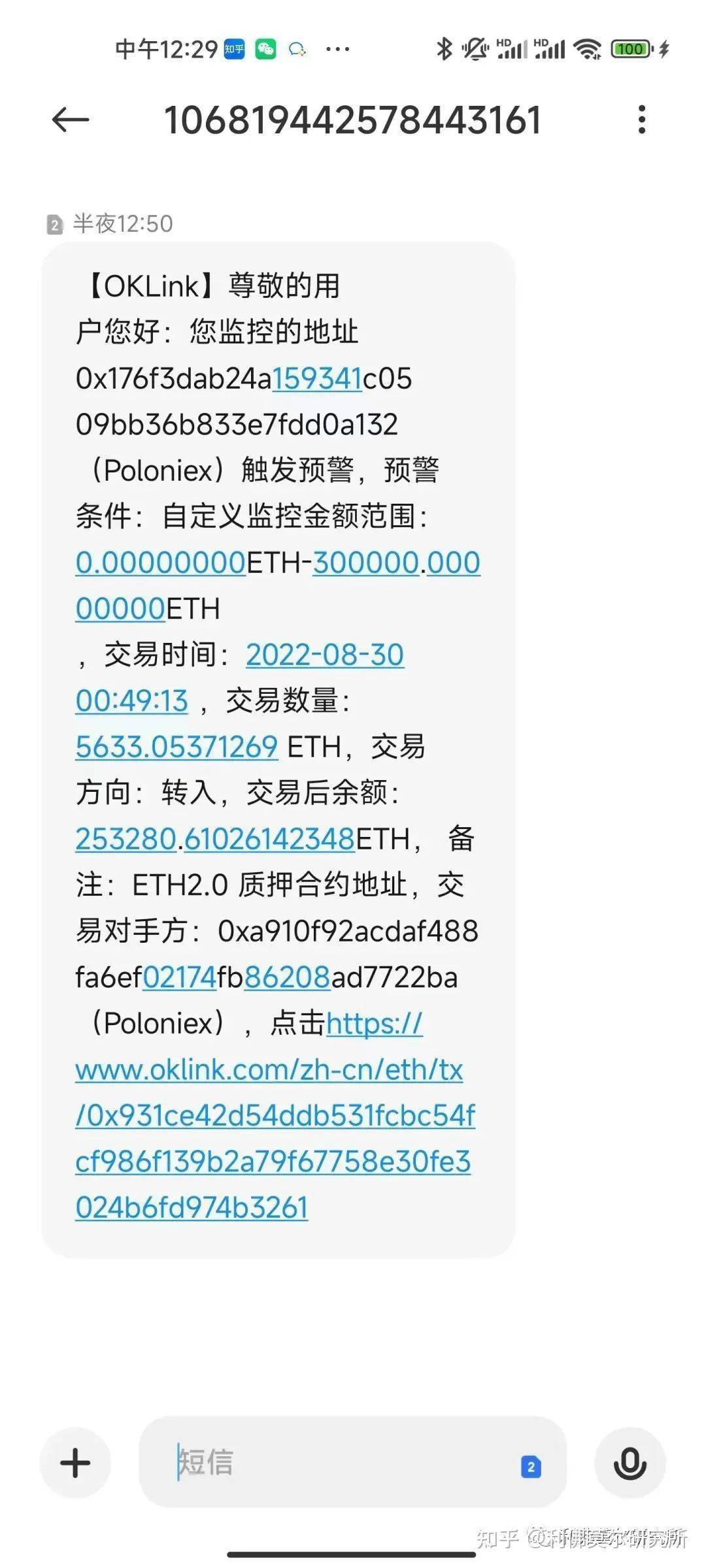Tap the 5633.05371269 amount link
The image size is (706, 1568).
pos(175,745)
